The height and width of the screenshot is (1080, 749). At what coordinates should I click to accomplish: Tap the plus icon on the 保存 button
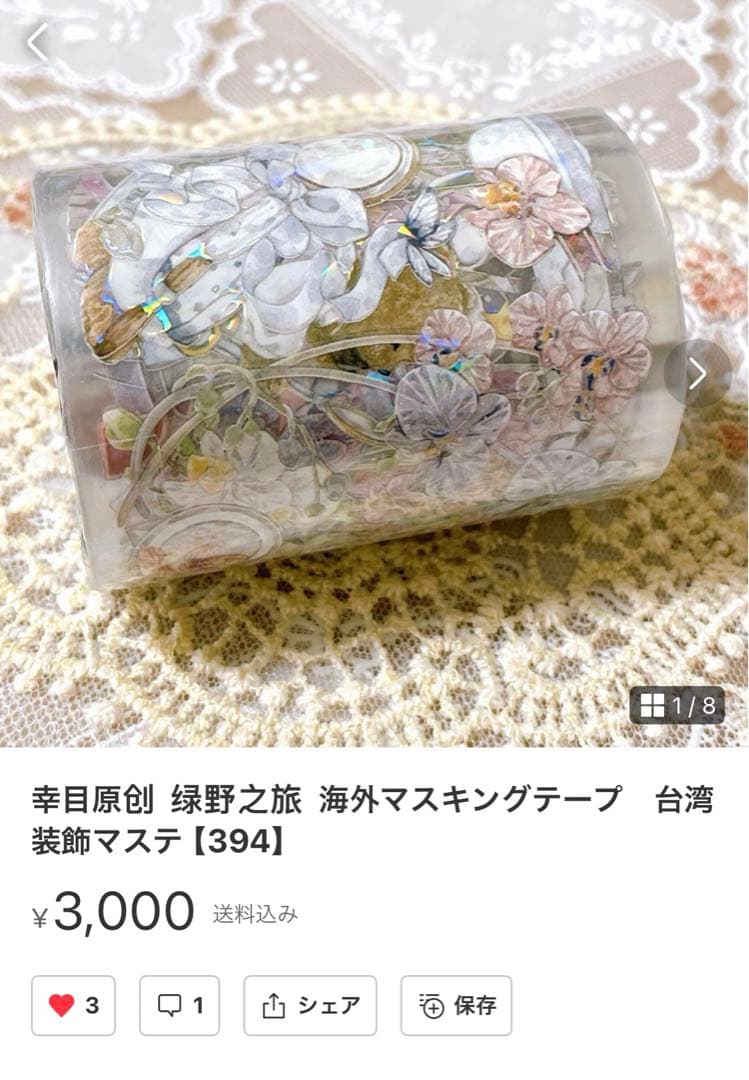(430, 1003)
